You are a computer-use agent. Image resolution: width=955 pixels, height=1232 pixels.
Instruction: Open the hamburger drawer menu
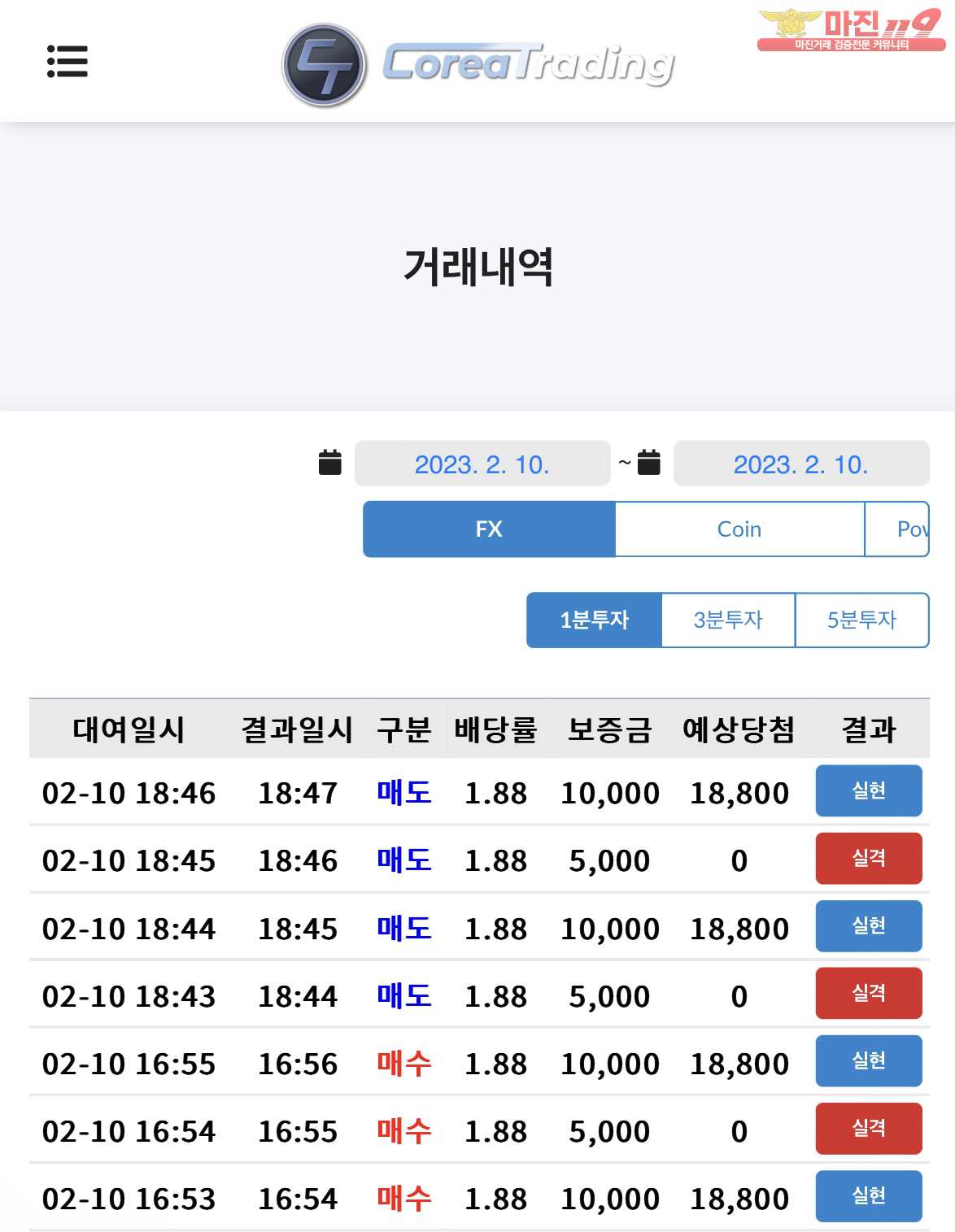pos(67,62)
